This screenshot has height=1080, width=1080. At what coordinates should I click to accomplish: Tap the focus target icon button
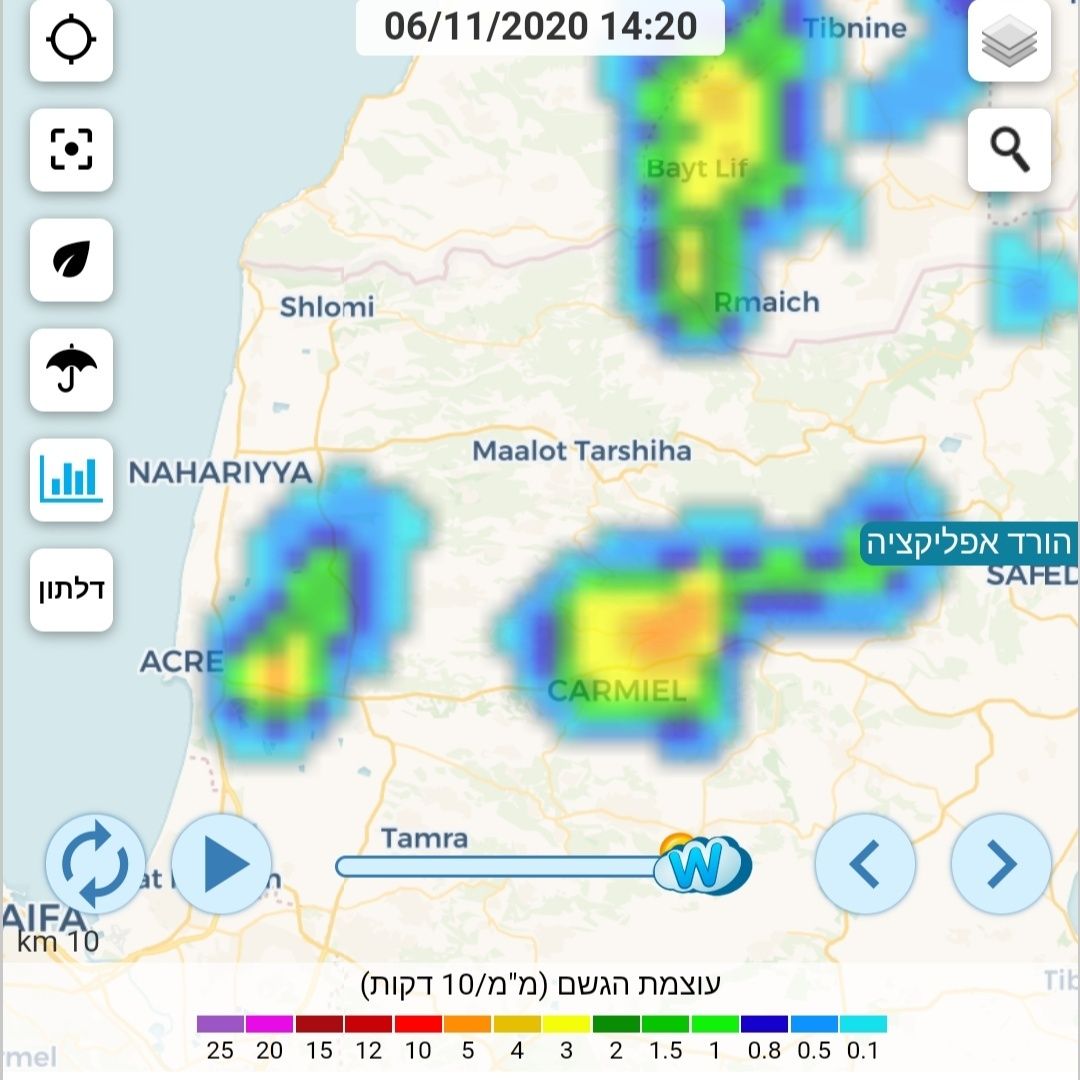[x=71, y=150]
